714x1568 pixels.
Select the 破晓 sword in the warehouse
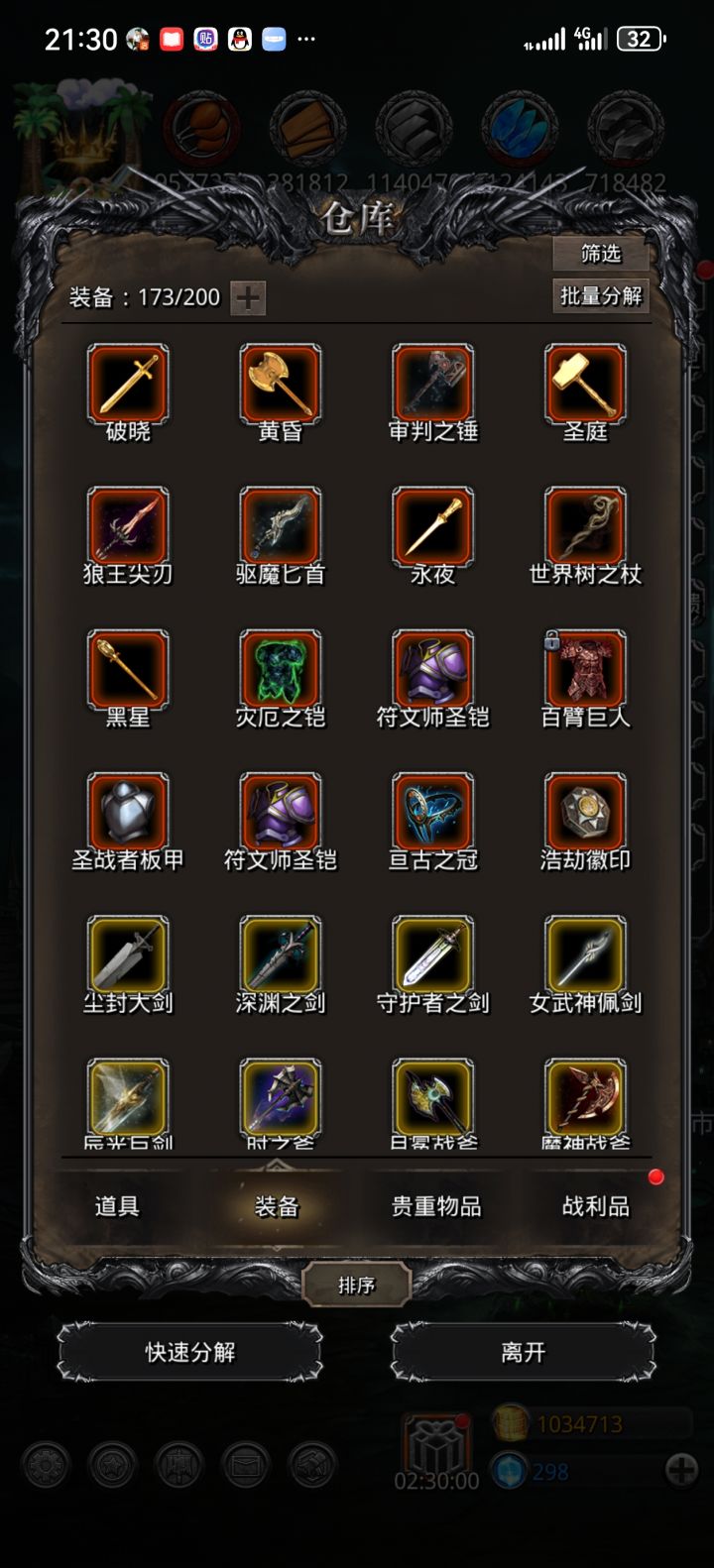tap(129, 385)
